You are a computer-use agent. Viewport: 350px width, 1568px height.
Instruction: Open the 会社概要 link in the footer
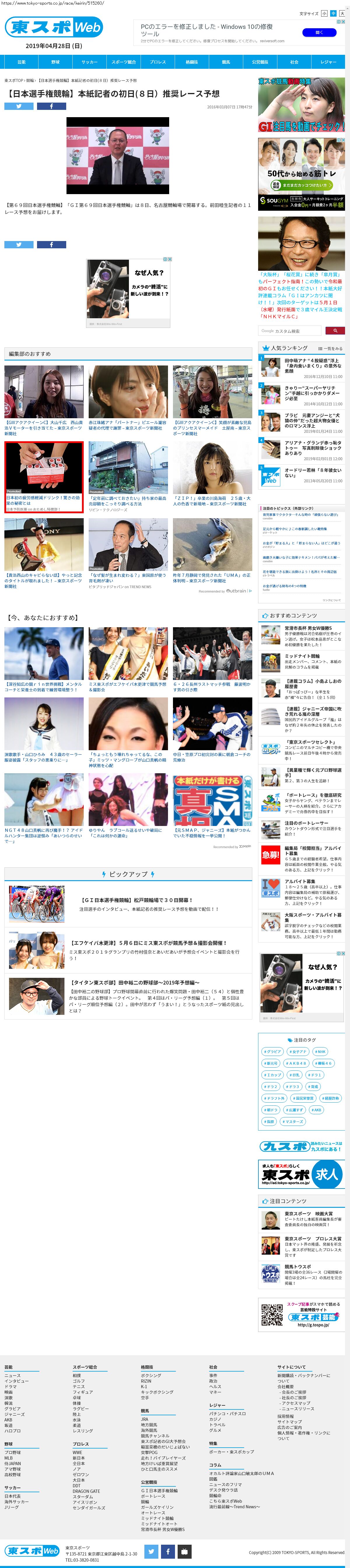point(286,1387)
